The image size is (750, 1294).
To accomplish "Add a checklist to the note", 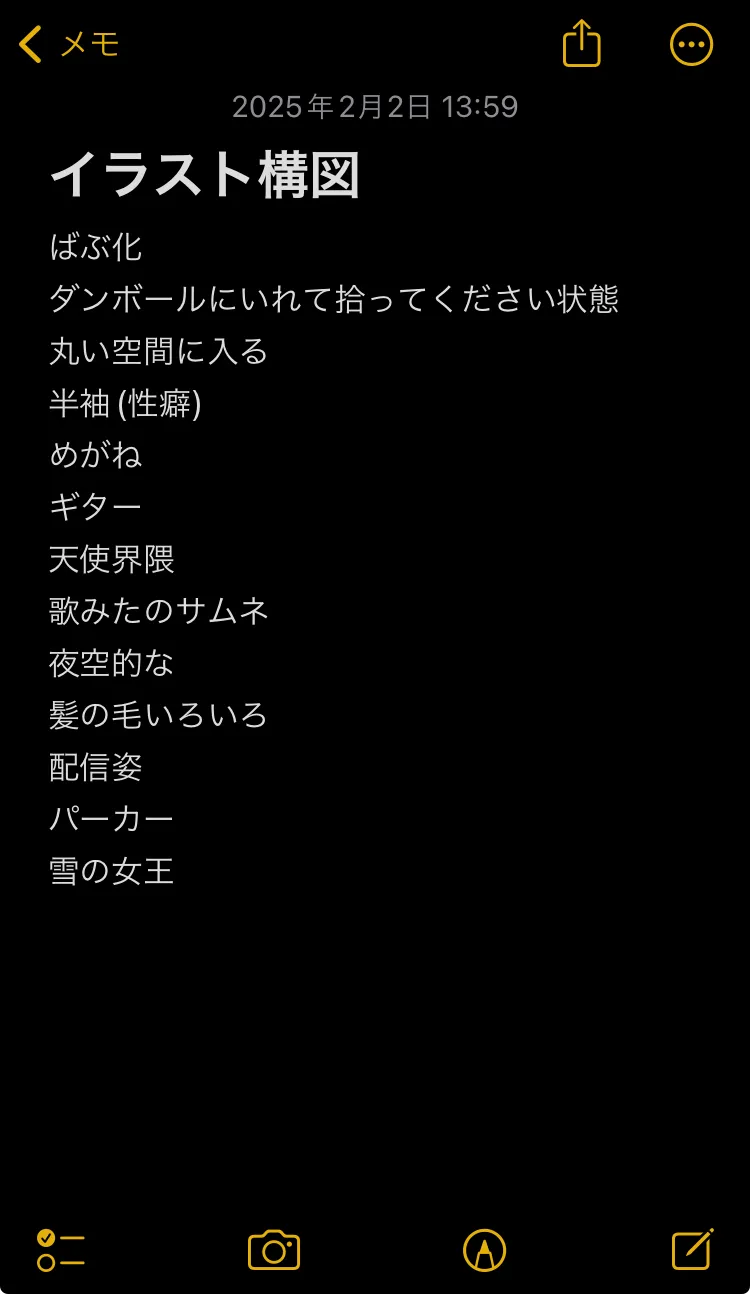I will (61, 1250).
